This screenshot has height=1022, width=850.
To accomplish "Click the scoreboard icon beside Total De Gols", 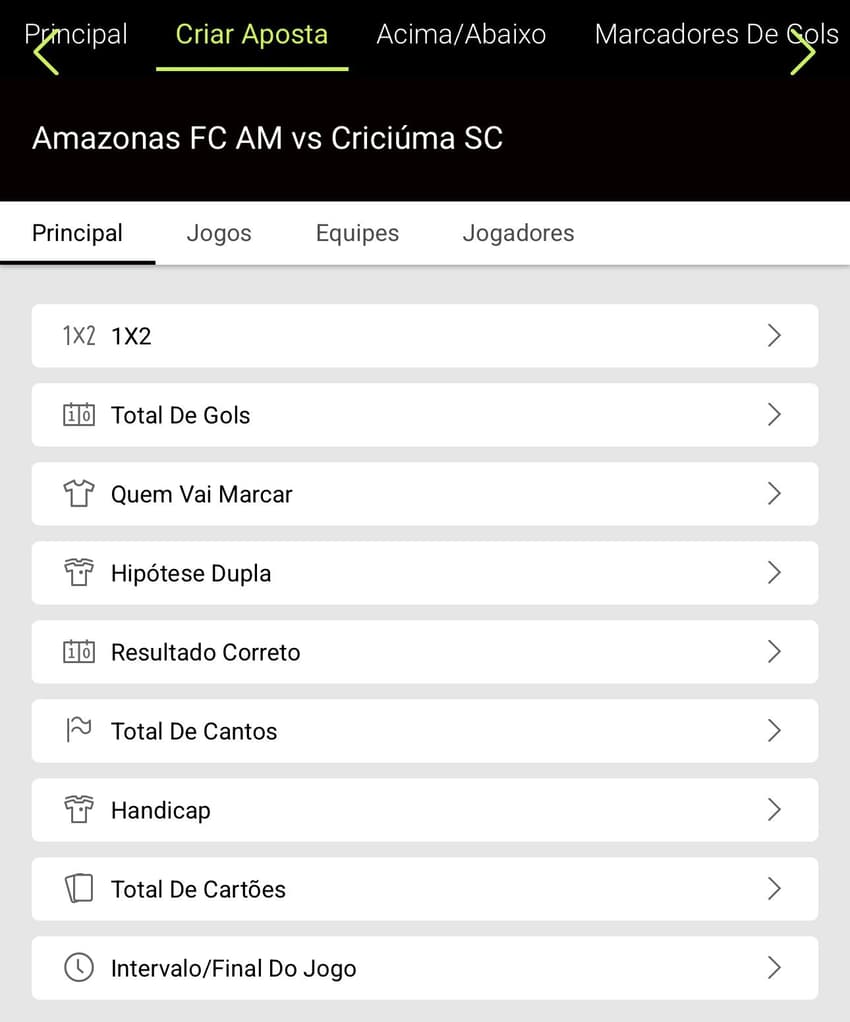I will point(78,415).
